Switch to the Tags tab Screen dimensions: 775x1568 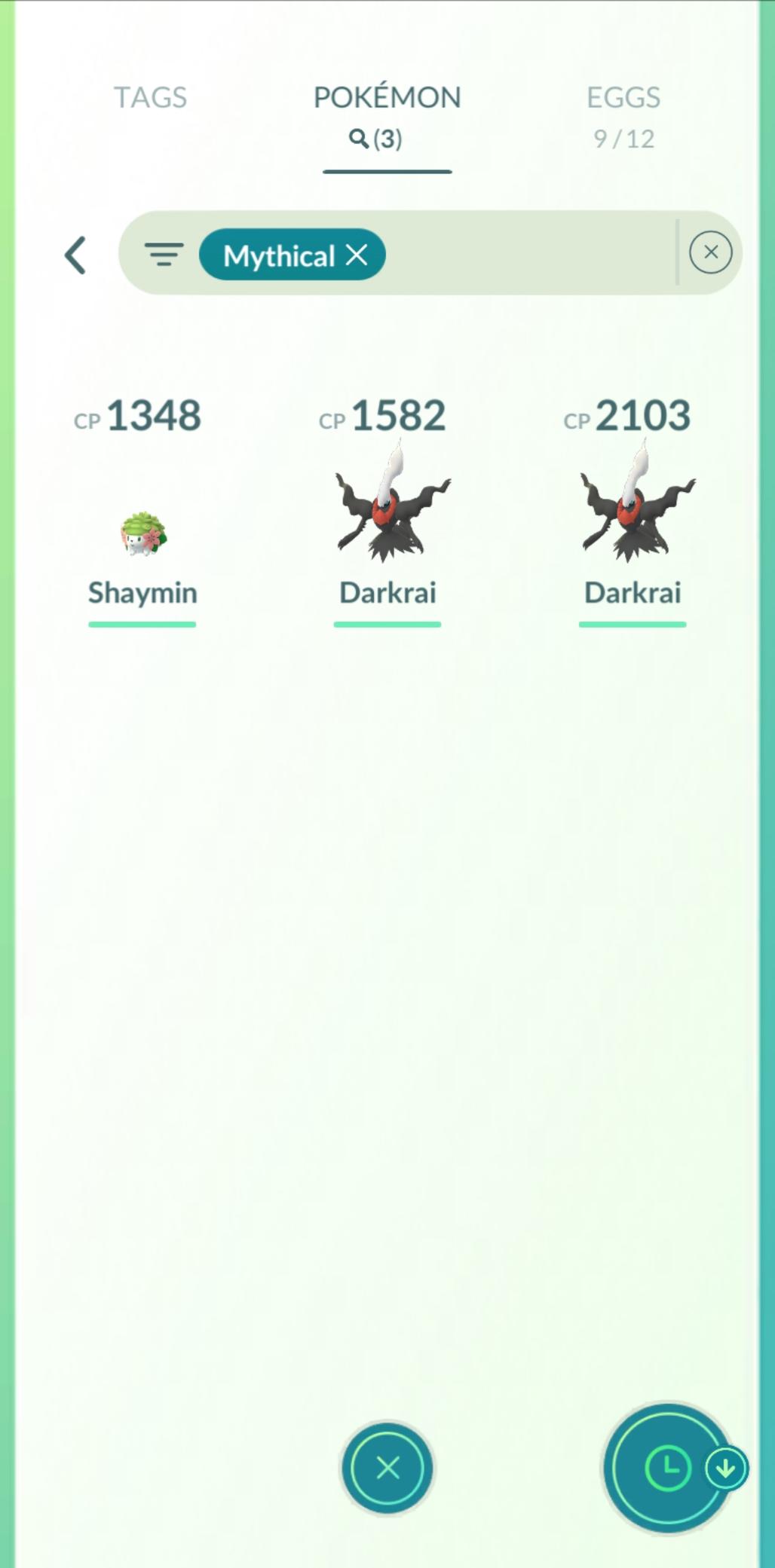150,97
